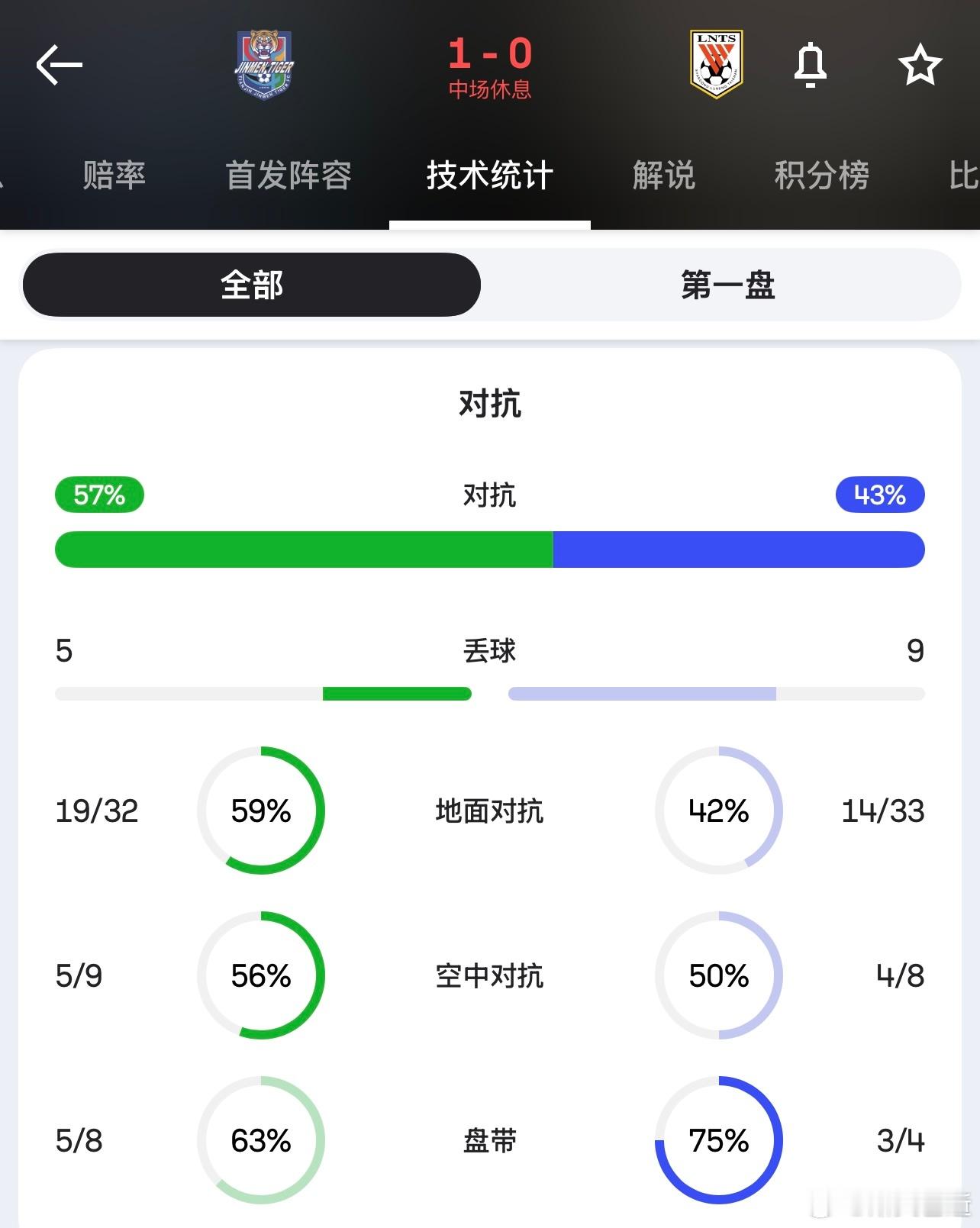
Task: Click the 盘带 away team 75% circle
Action: 717,1141
